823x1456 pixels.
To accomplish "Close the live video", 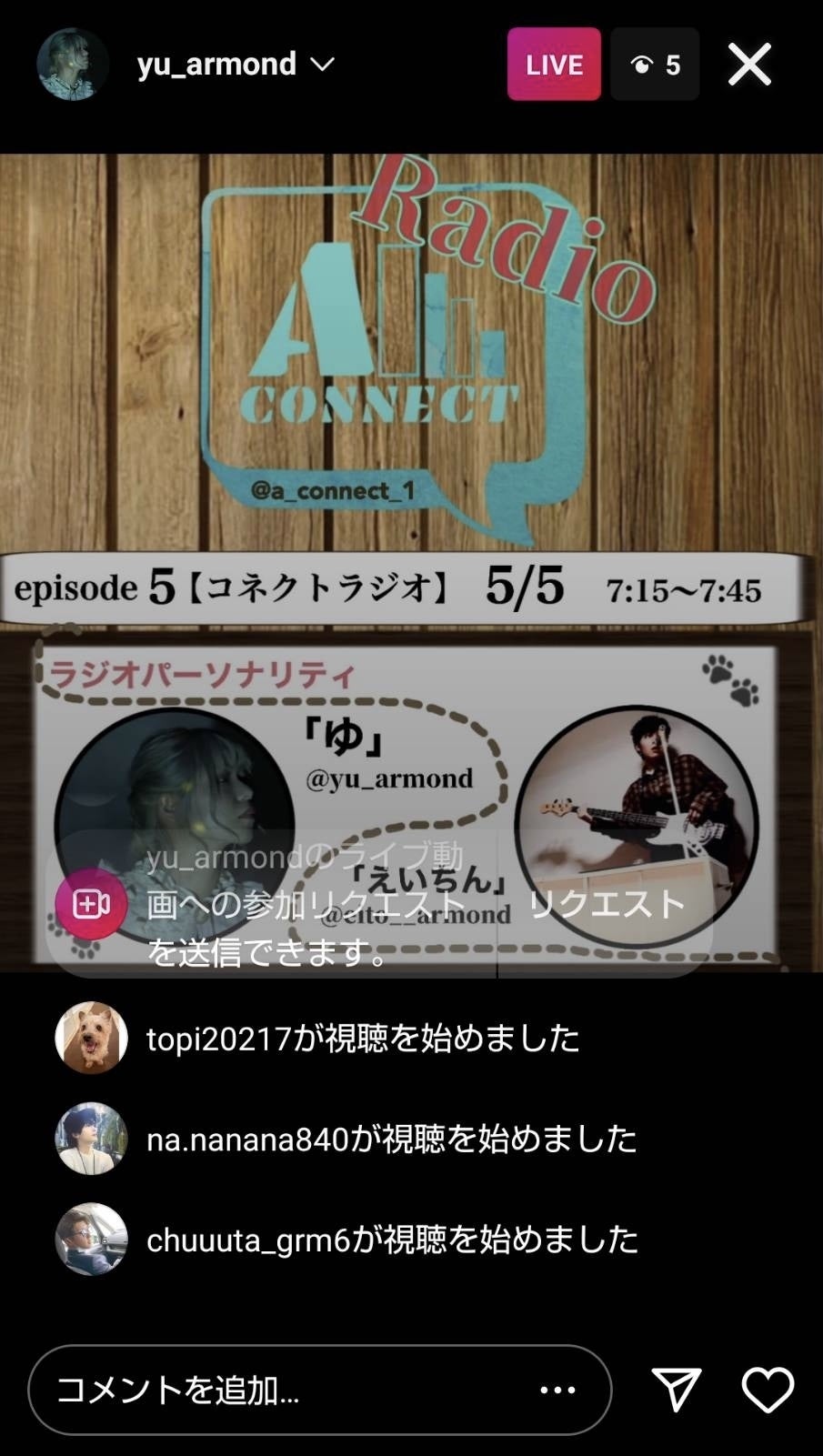I will (749, 65).
